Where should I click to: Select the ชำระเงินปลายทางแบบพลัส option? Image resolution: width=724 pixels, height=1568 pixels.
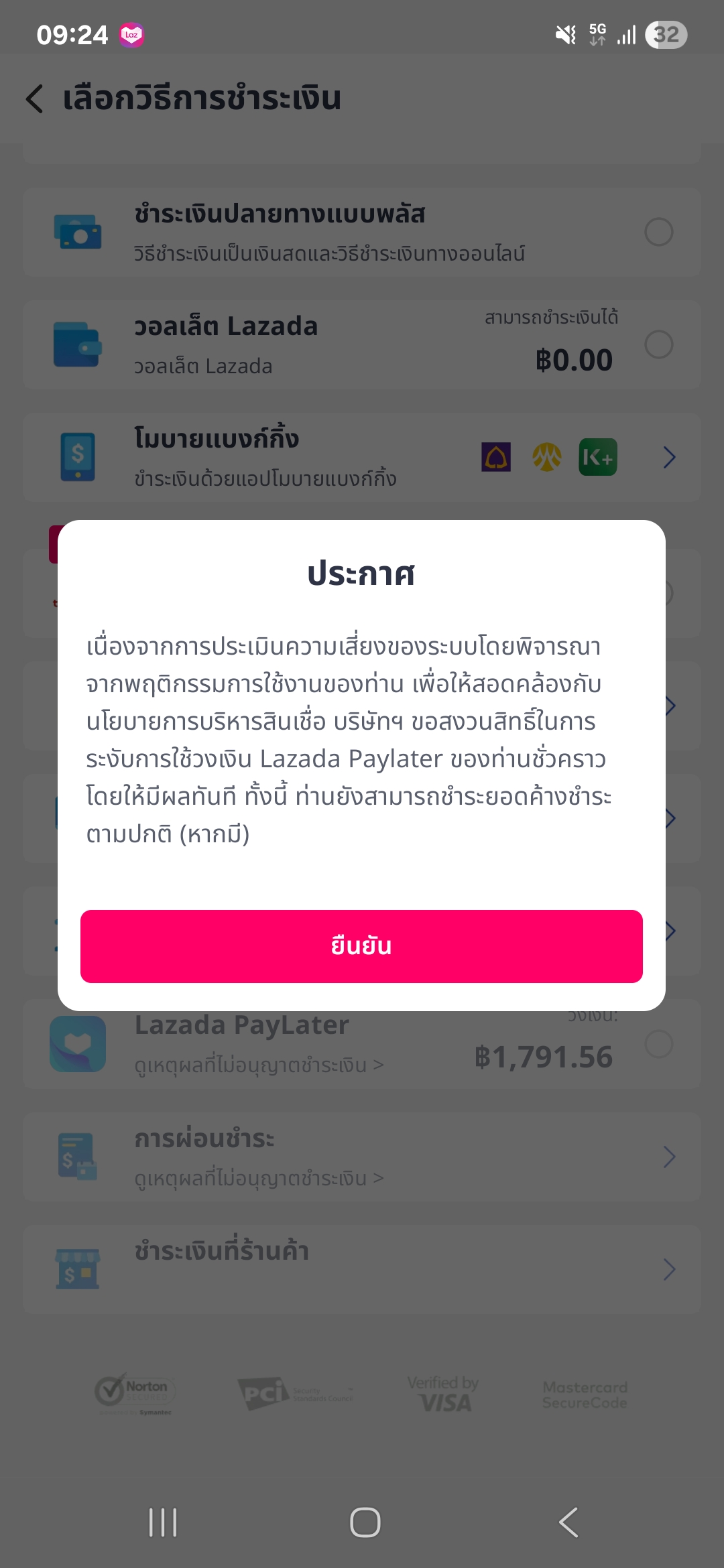[362, 233]
